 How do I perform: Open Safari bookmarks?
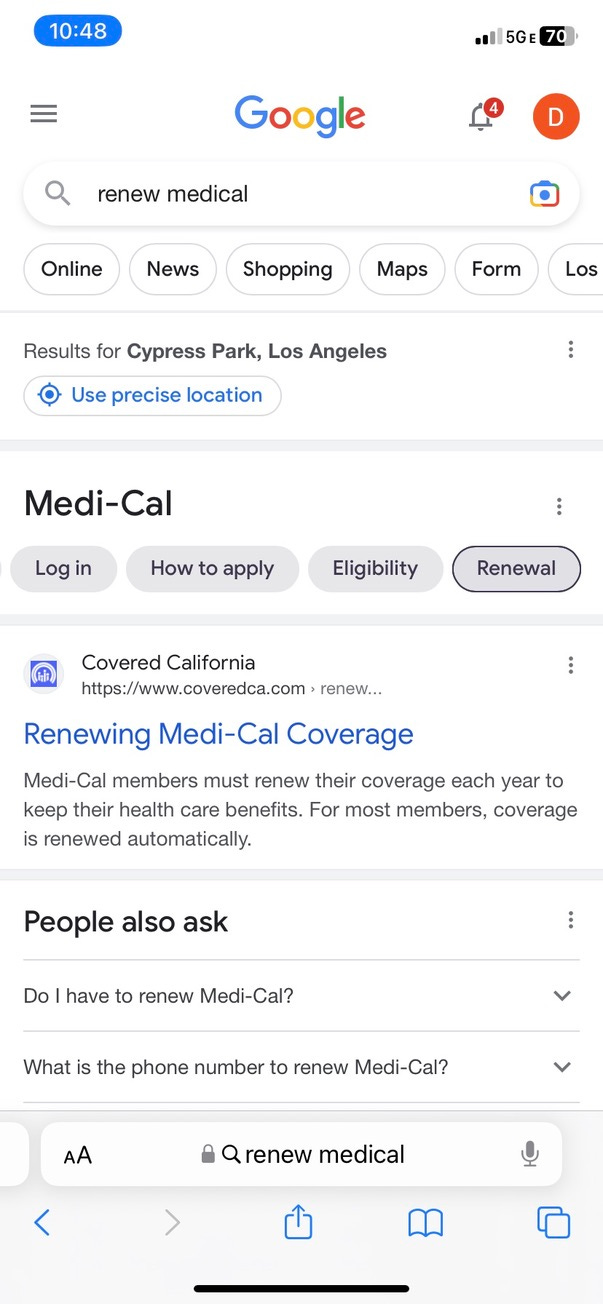[x=426, y=1222]
